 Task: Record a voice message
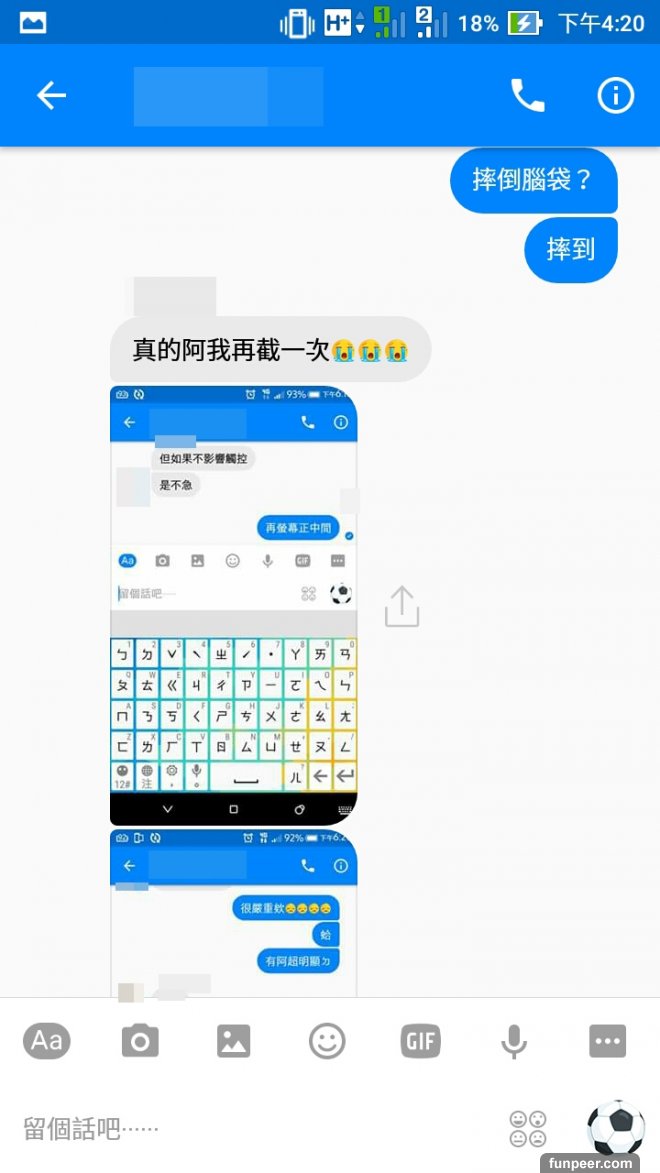click(x=513, y=1041)
